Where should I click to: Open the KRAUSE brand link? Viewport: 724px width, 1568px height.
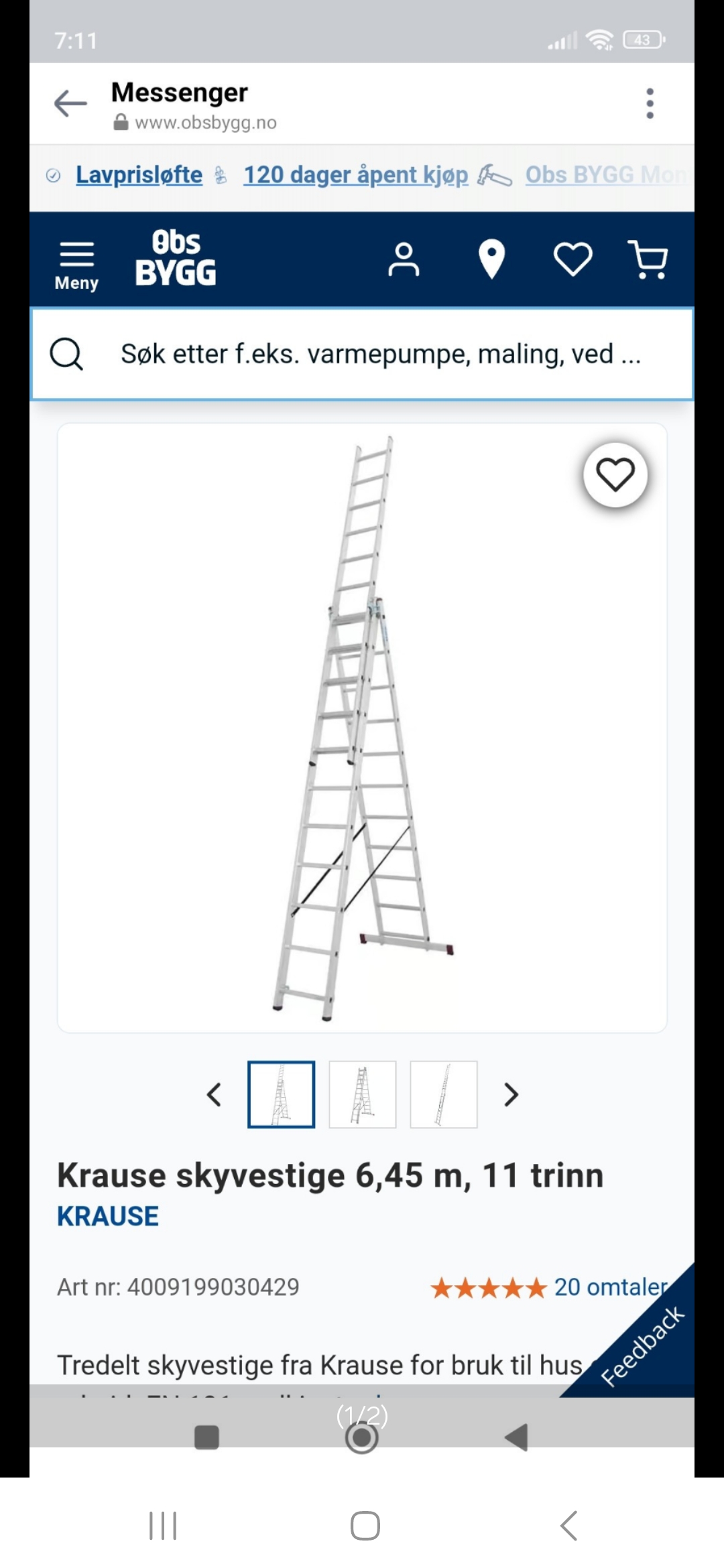(x=108, y=1216)
